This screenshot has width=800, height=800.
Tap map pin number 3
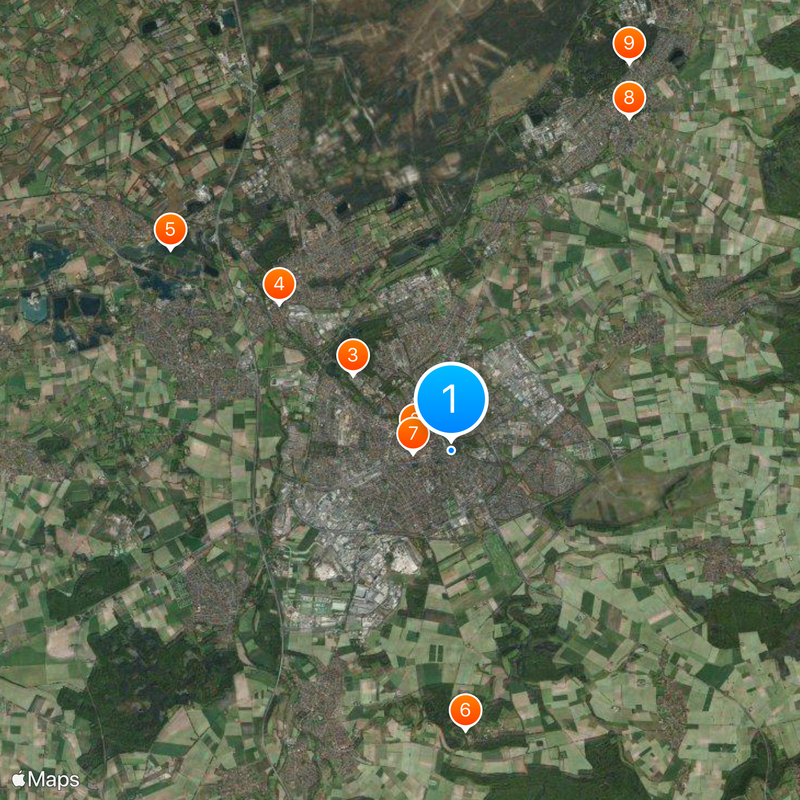[x=352, y=355]
